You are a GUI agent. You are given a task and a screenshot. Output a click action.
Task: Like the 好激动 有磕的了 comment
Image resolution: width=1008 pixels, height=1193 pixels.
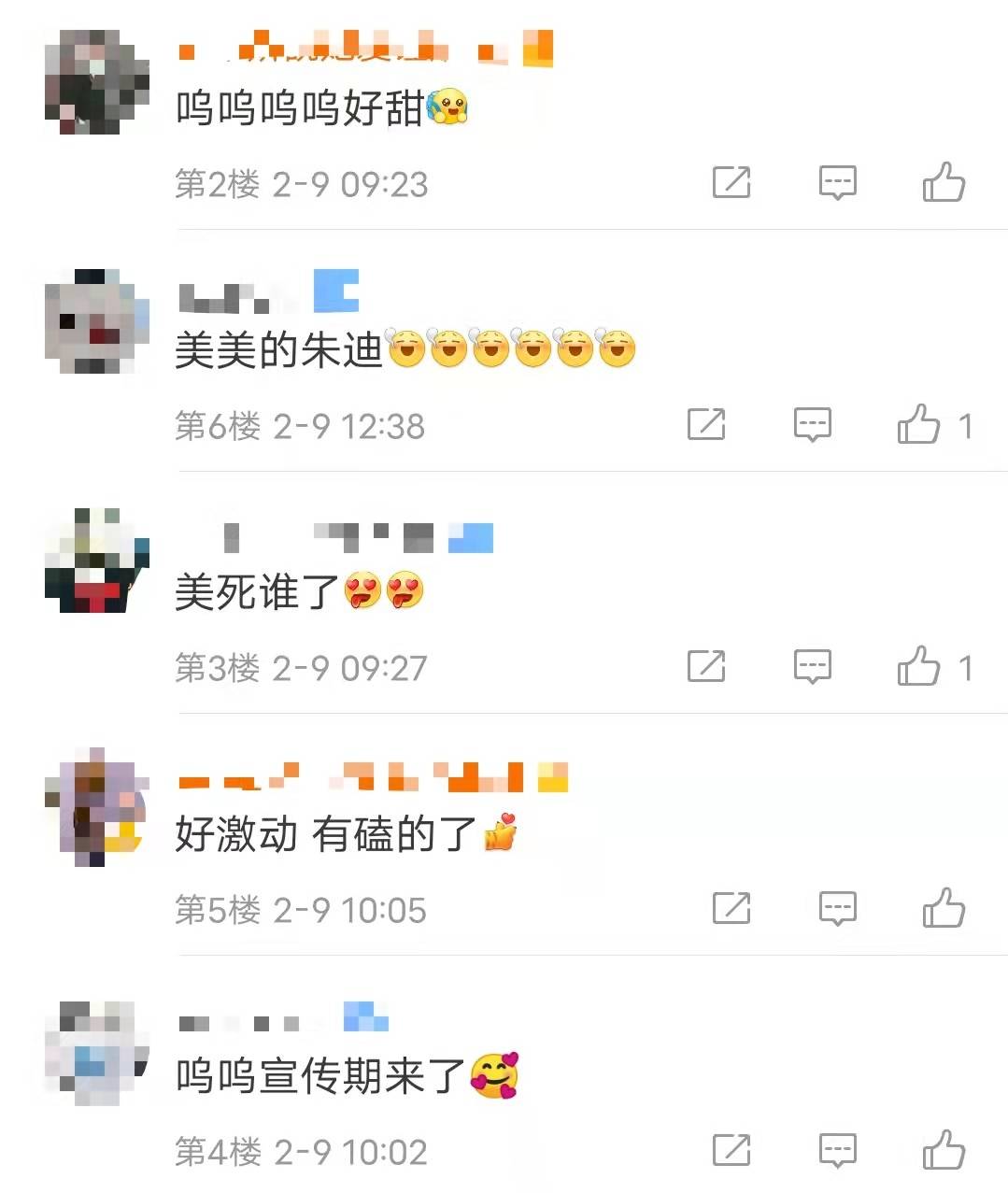click(944, 908)
